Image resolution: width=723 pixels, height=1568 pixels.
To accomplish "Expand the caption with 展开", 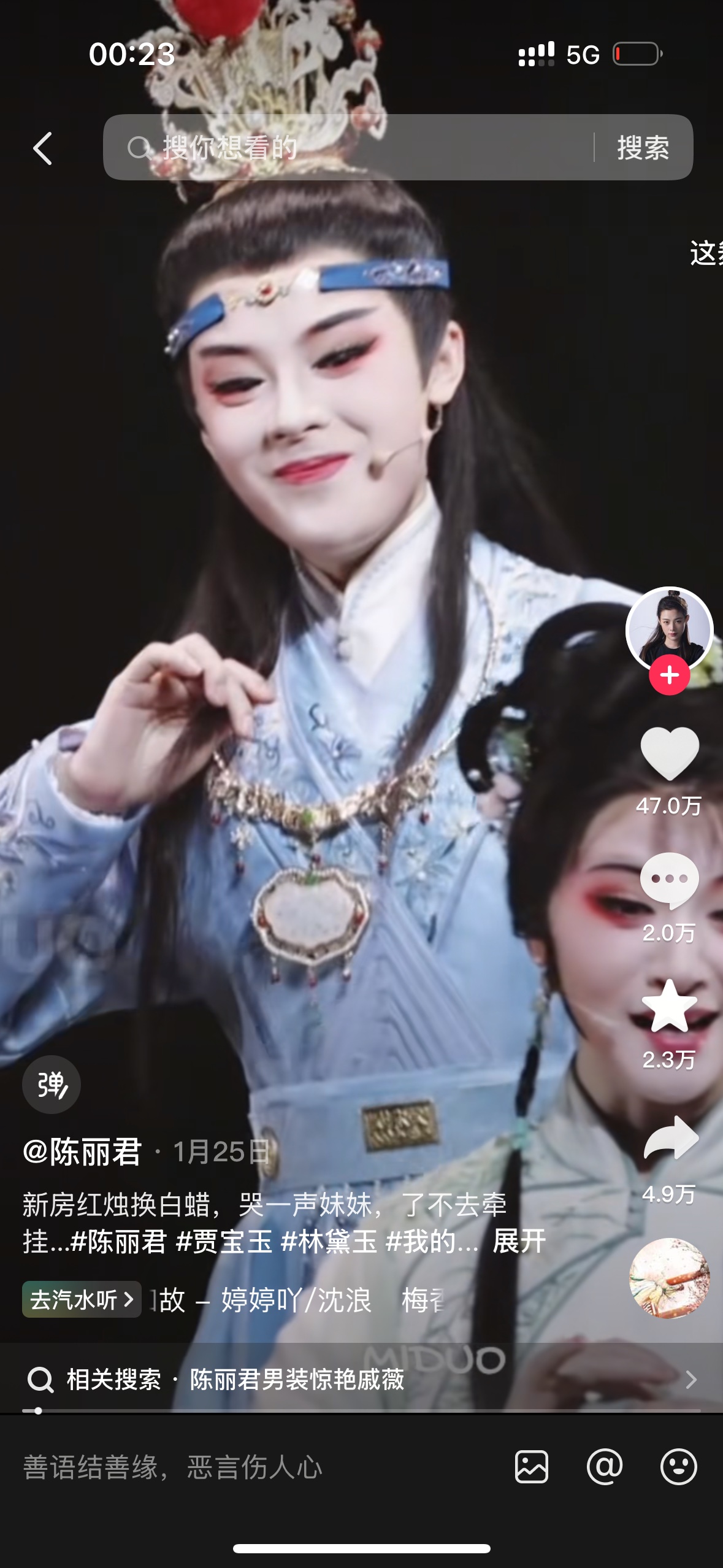I will (519, 1241).
